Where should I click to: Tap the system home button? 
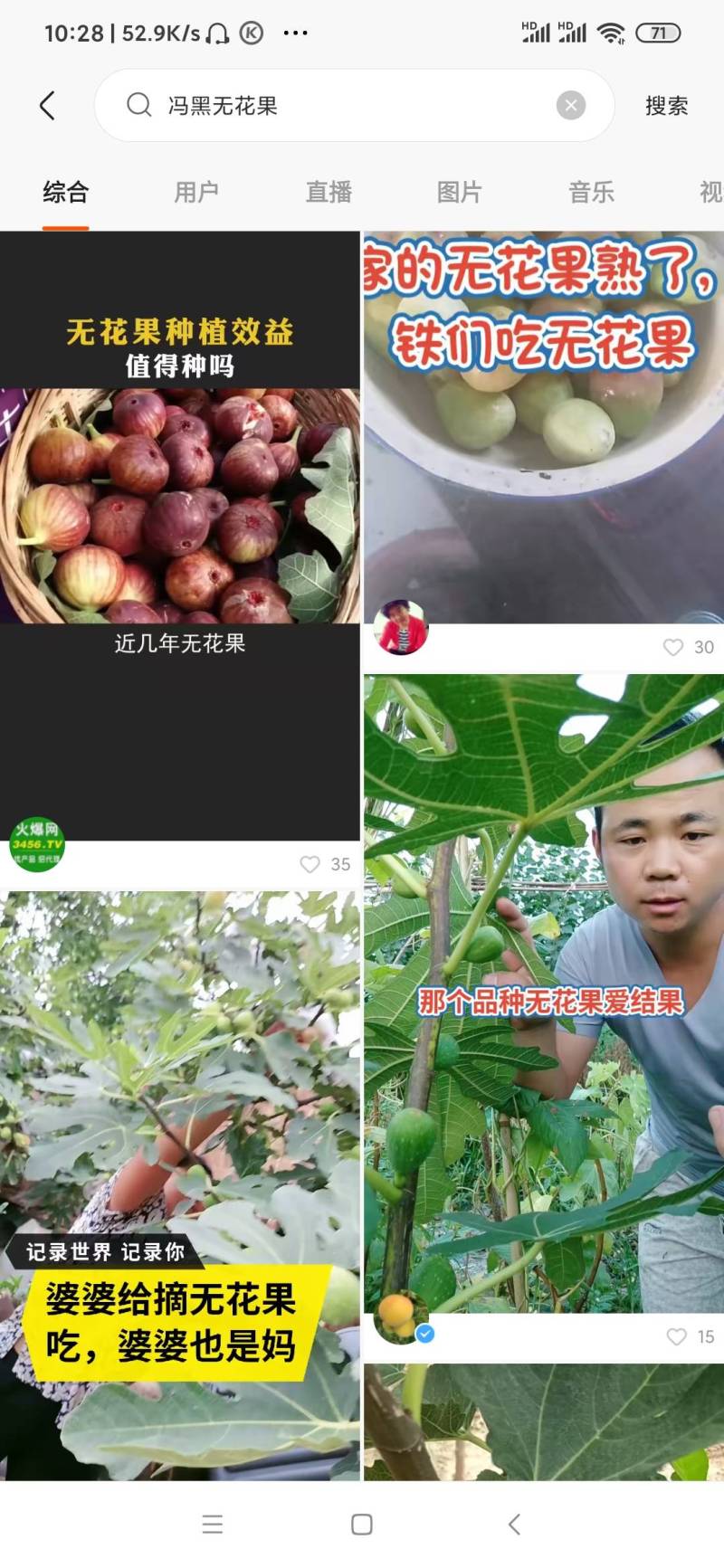361,1525
